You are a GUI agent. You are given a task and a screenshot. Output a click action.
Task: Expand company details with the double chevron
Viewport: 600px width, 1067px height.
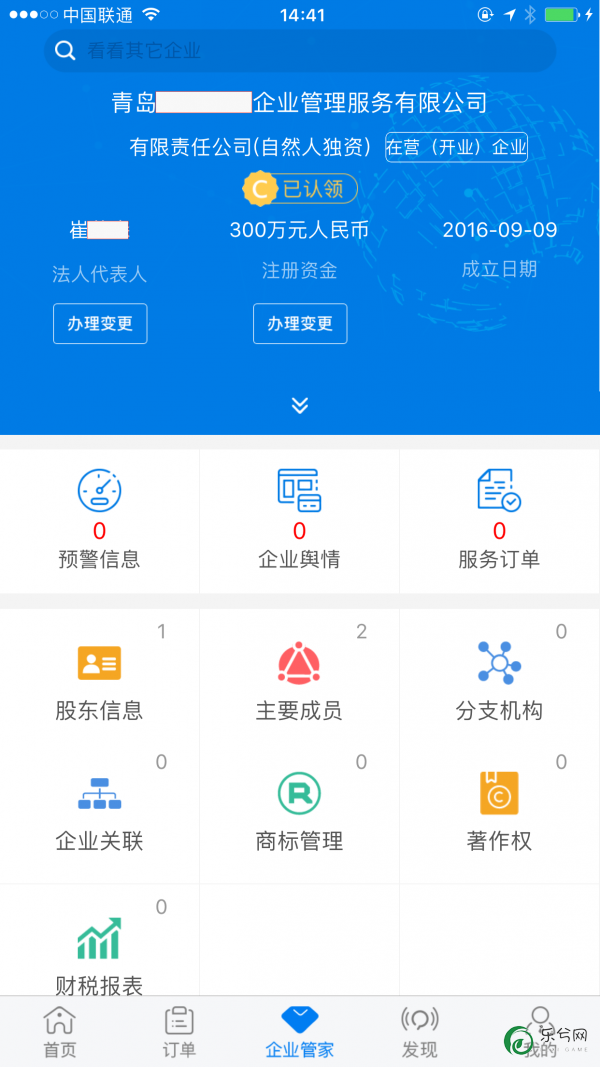click(300, 406)
